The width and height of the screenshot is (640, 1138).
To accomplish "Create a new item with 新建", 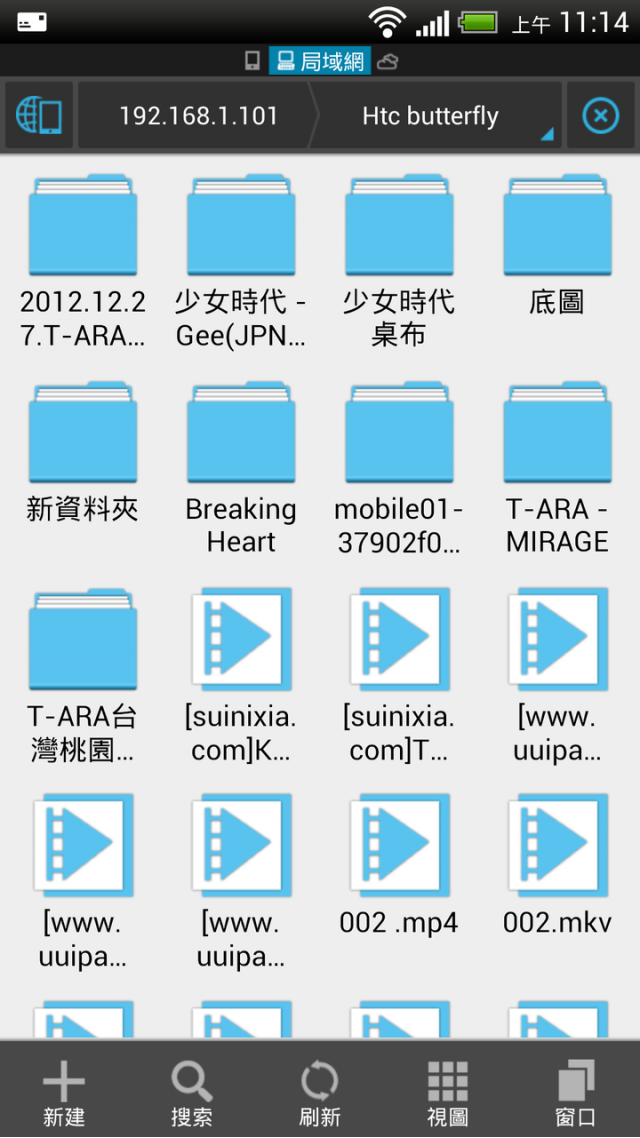I will tap(64, 1089).
